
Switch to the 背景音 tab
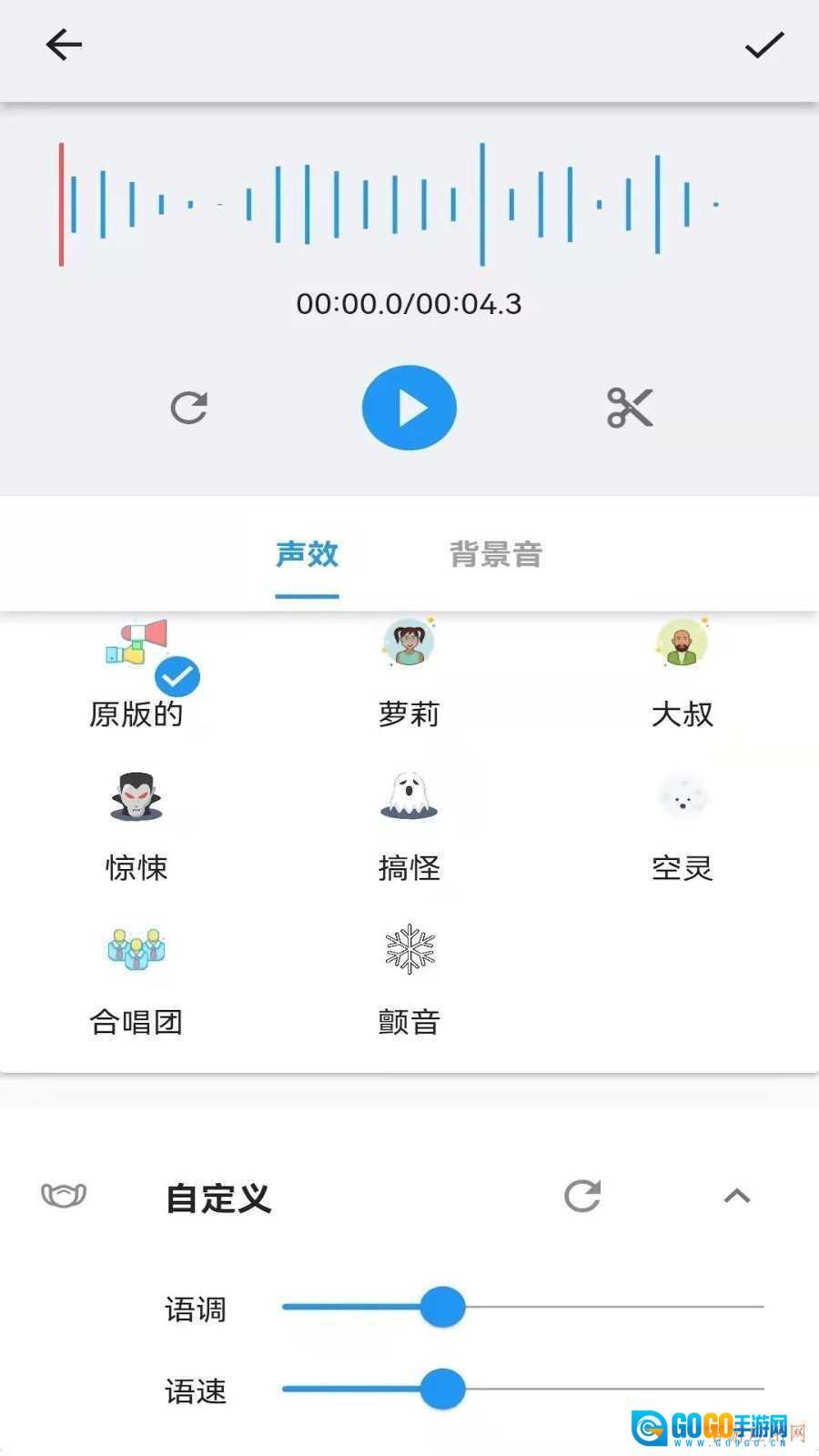495,553
